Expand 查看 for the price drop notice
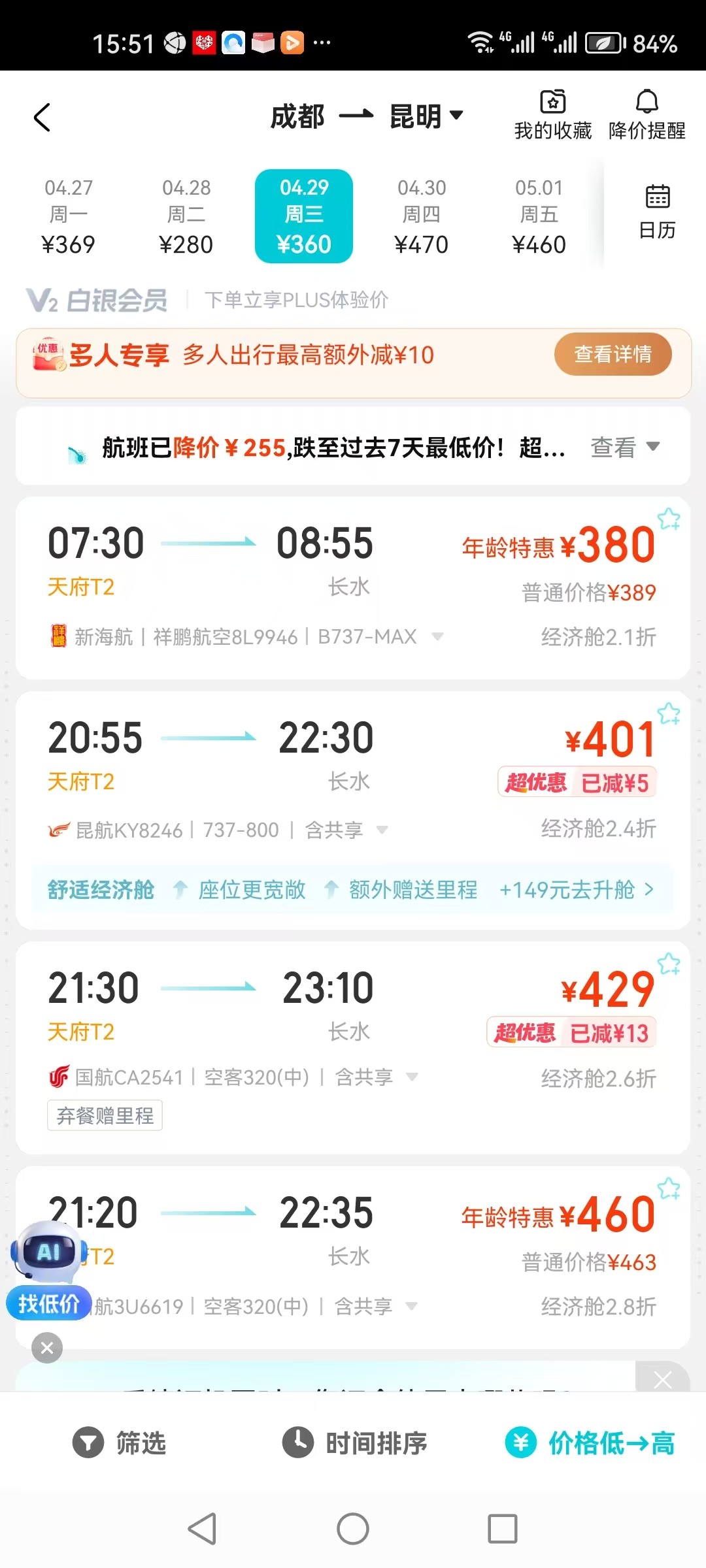Screen dimensions: 706x1568 click(x=624, y=448)
